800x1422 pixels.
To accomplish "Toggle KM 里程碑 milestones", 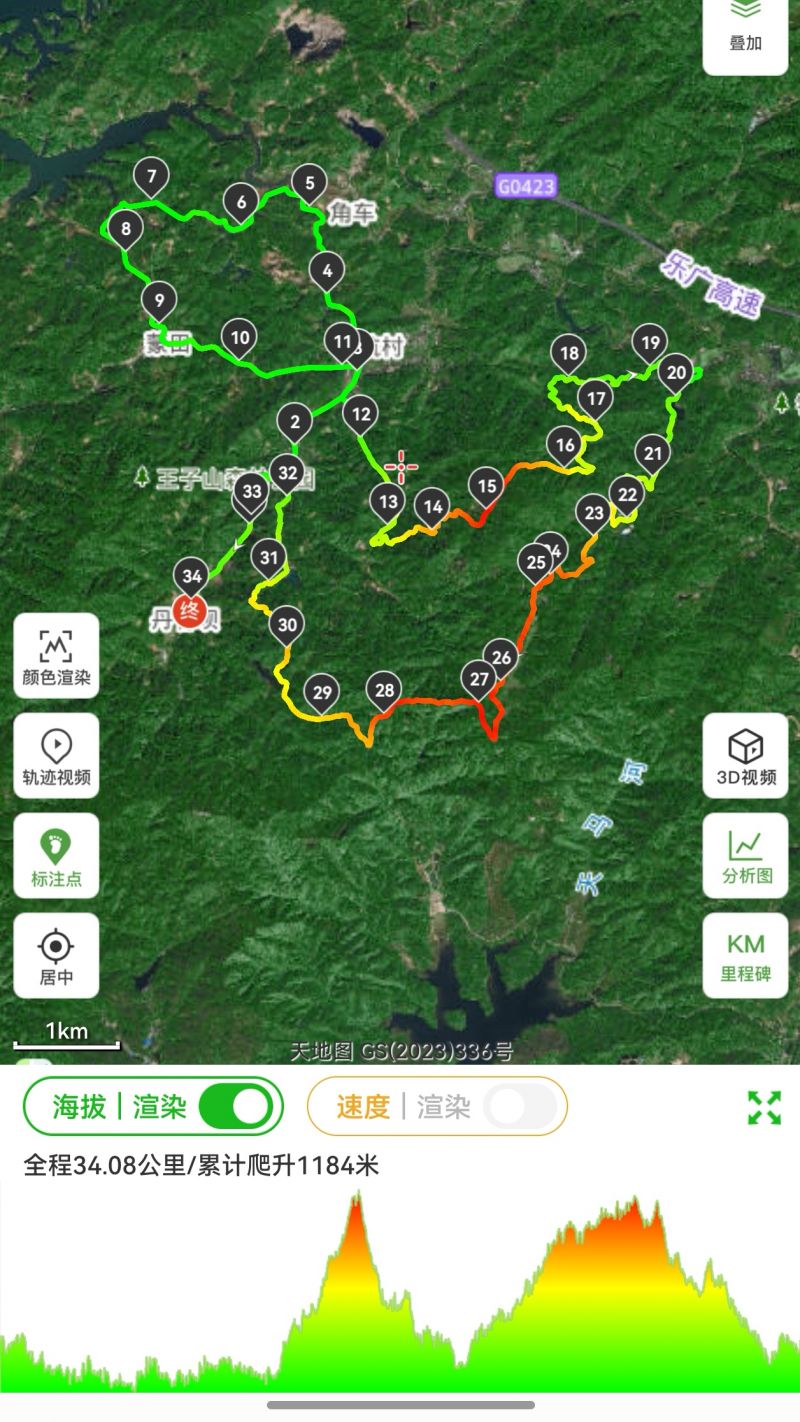I will pos(745,955).
